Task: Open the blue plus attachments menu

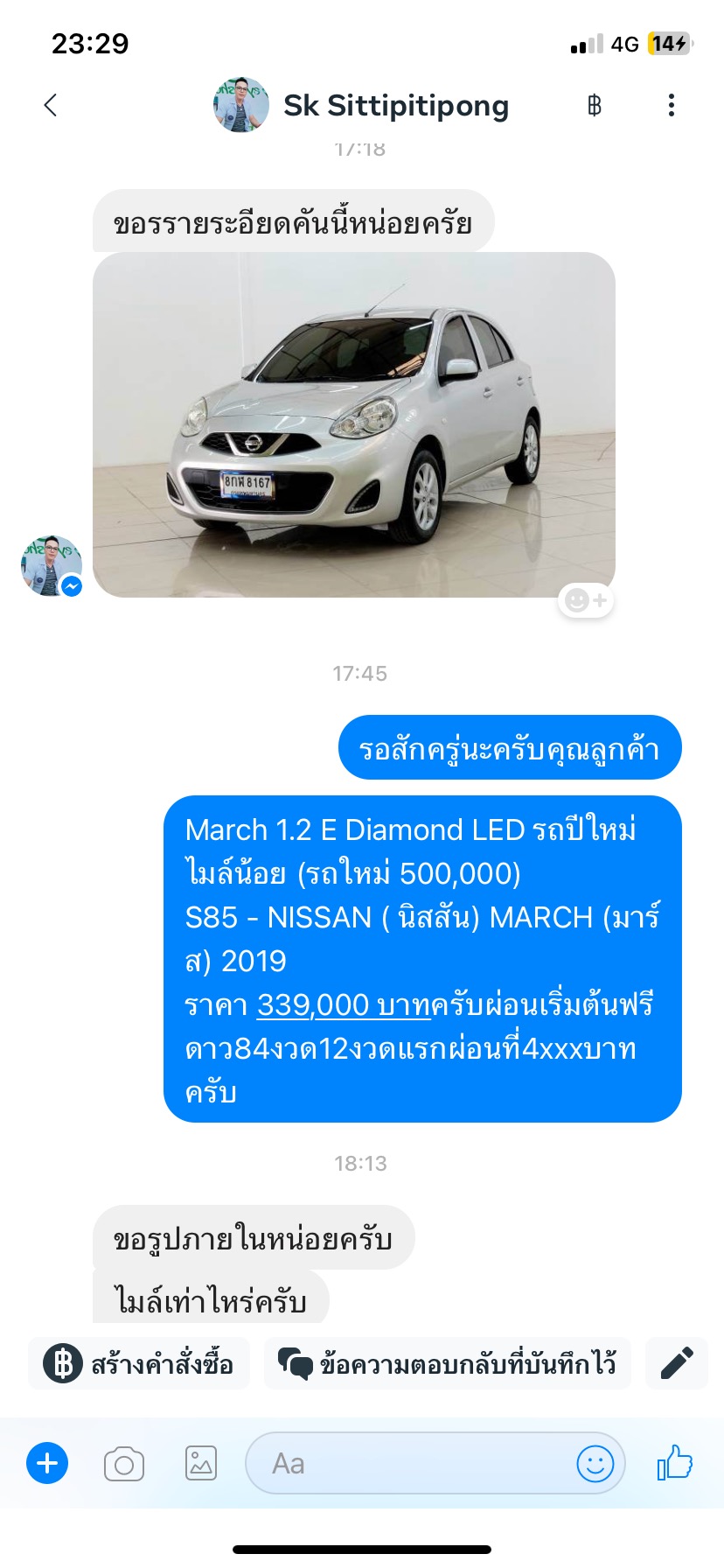Action: pyautogui.click(x=47, y=1463)
